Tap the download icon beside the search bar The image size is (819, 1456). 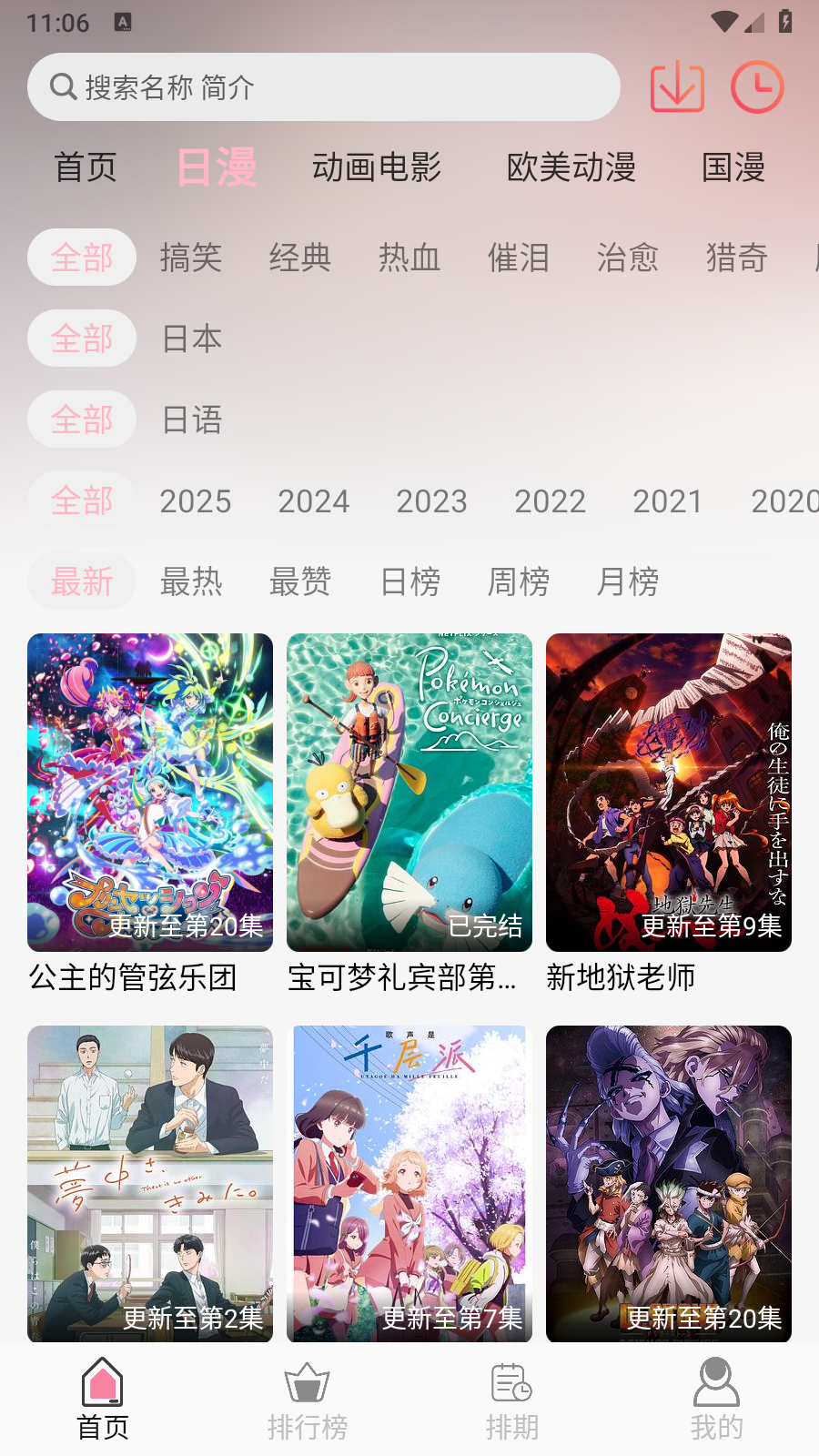tap(677, 86)
